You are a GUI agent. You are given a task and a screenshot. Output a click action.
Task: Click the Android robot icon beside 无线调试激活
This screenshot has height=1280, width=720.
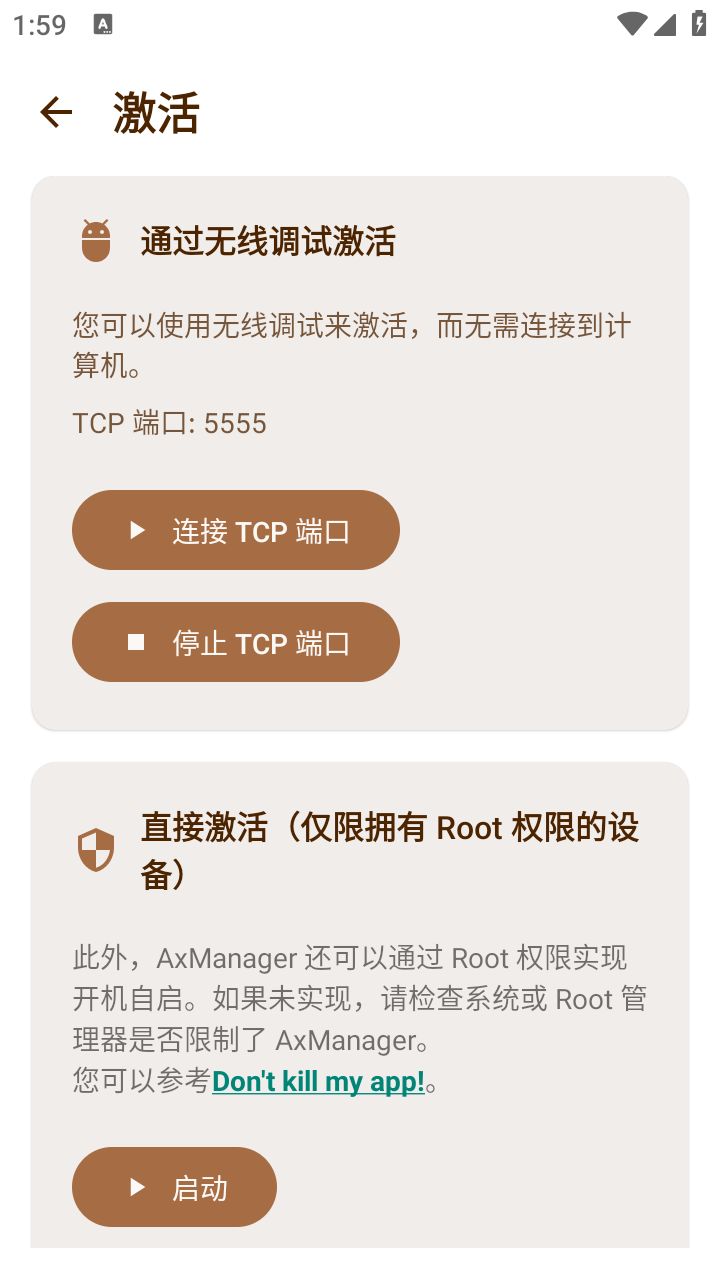click(x=95, y=240)
